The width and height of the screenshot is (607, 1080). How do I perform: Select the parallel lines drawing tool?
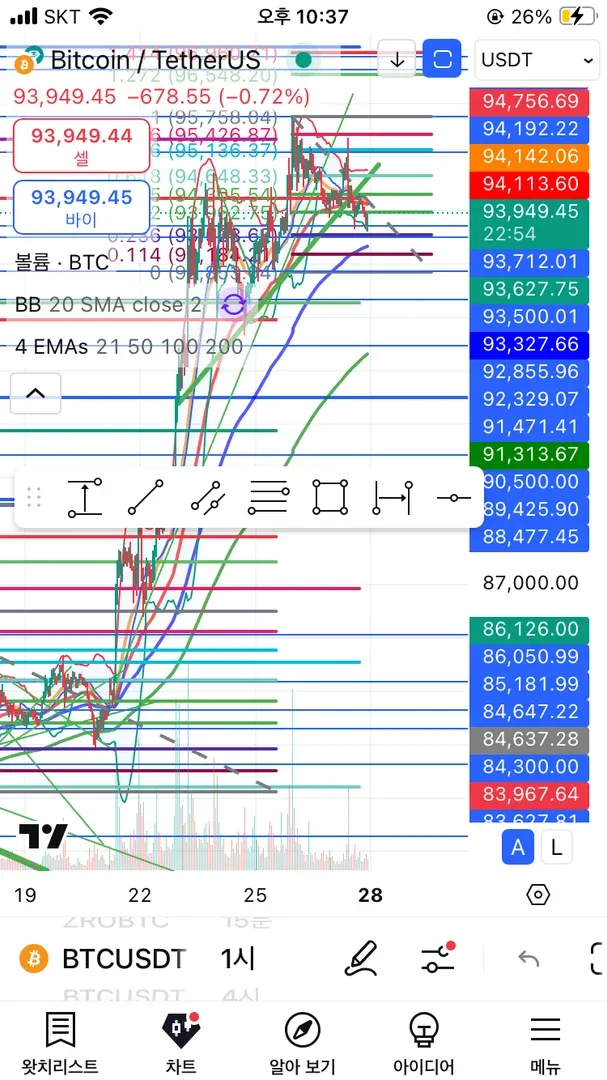(268, 497)
